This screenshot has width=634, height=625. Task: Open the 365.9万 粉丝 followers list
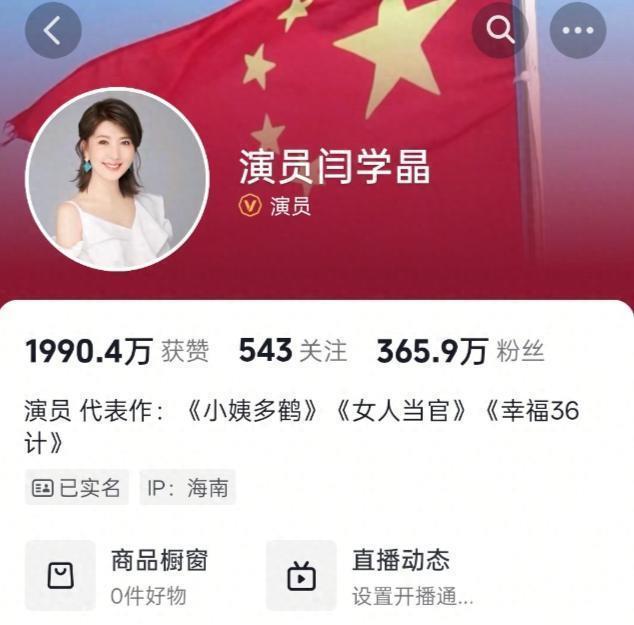[x=459, y=351]
